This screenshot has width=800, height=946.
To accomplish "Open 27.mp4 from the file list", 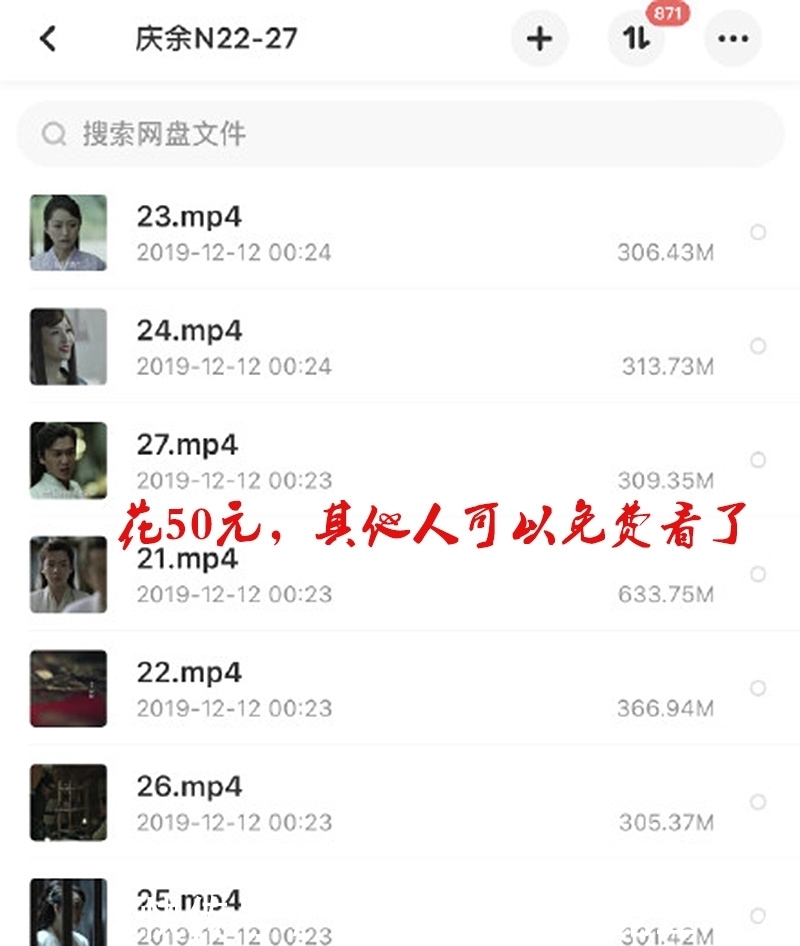I will pyautogui.click(x=190, y=445).
